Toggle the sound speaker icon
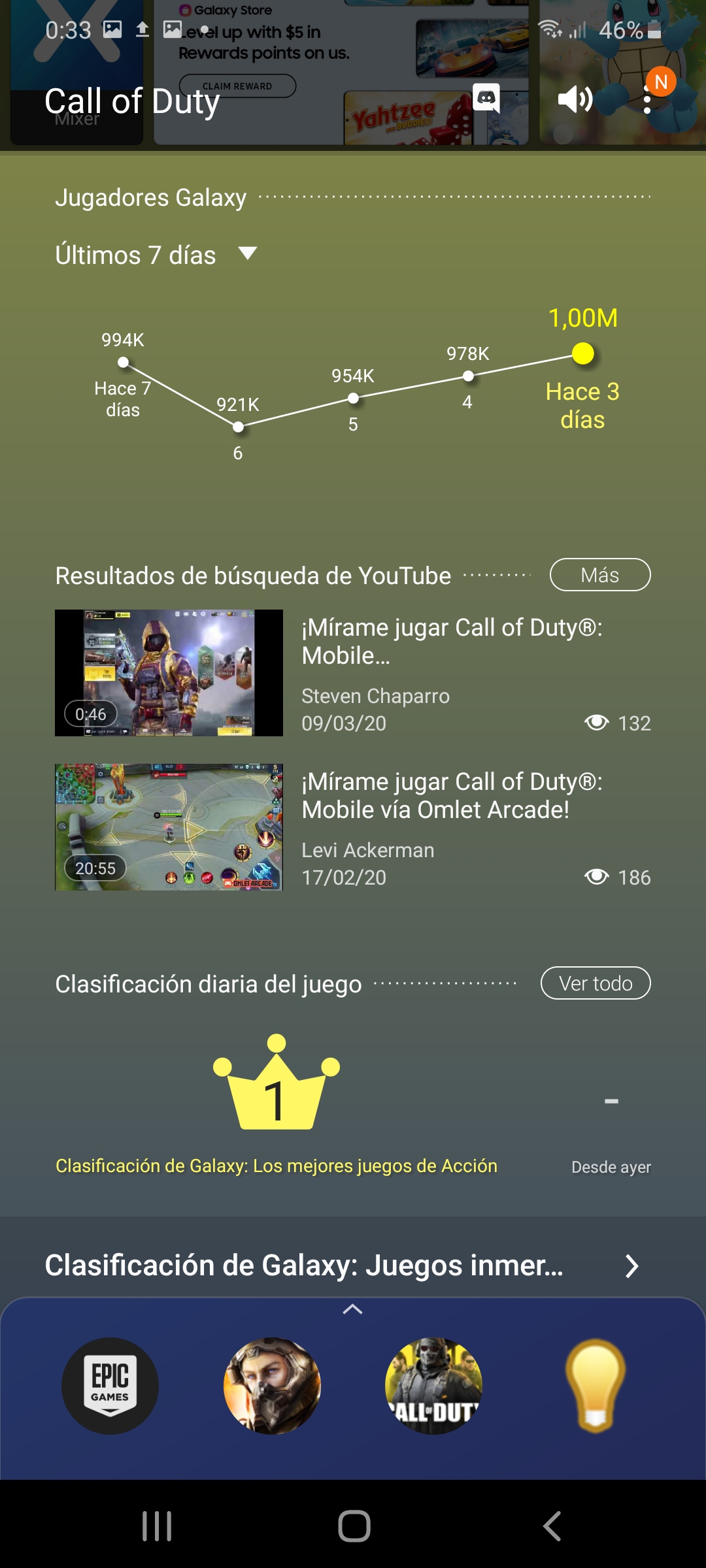Image resolution: width=706 pixels, height=1568 pixels. point(575,100)
